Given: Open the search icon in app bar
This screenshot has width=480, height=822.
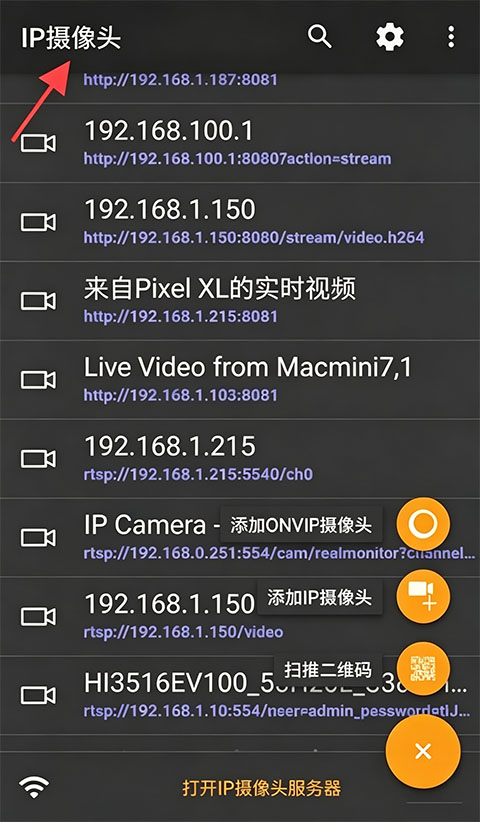Looking at the screenshot, I should click(319, 37).
